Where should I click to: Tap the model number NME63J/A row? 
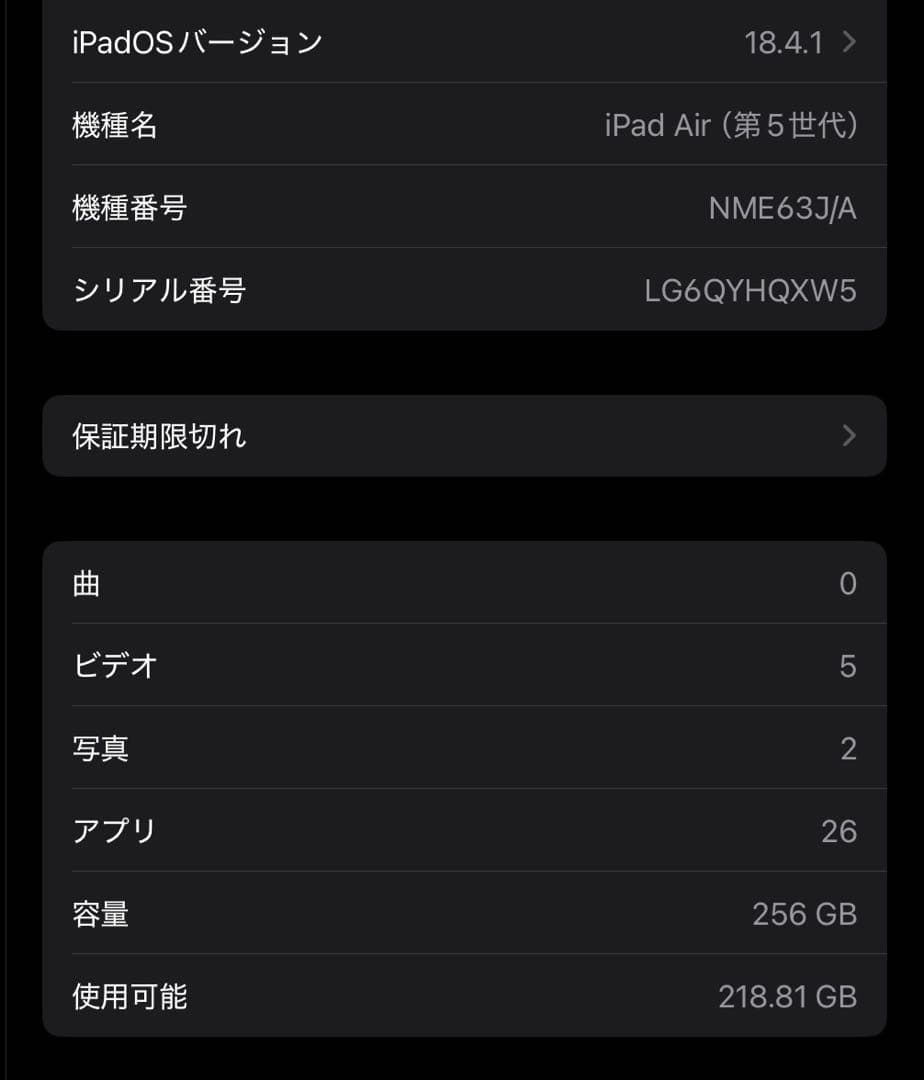[462, 207]
